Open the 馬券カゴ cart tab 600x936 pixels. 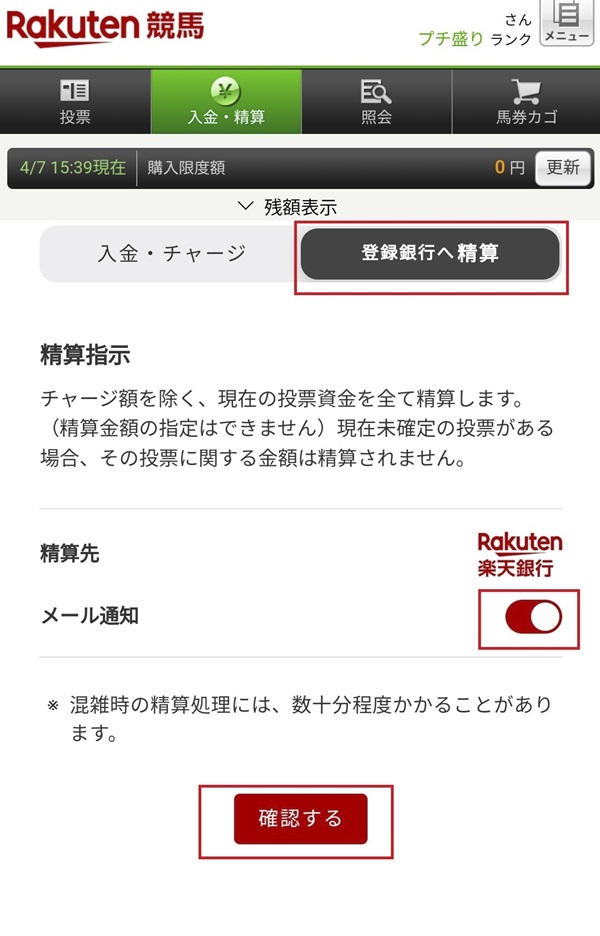(525, 102)
